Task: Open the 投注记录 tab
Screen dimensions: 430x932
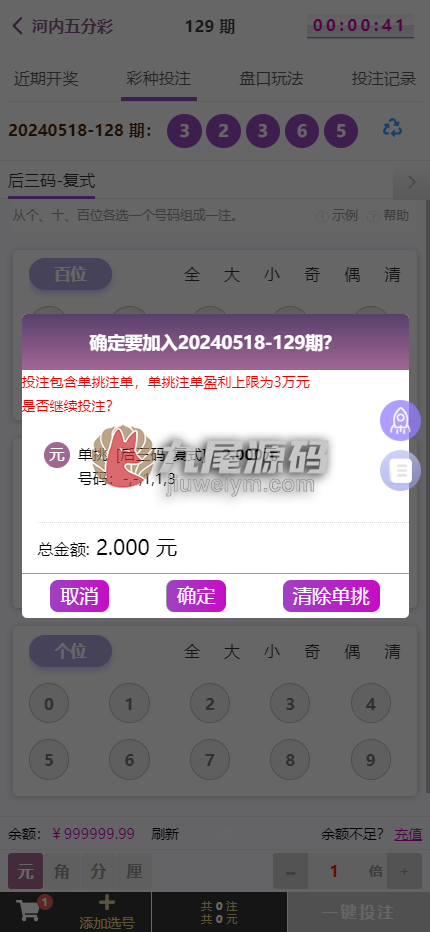Action: coord(384,79)
